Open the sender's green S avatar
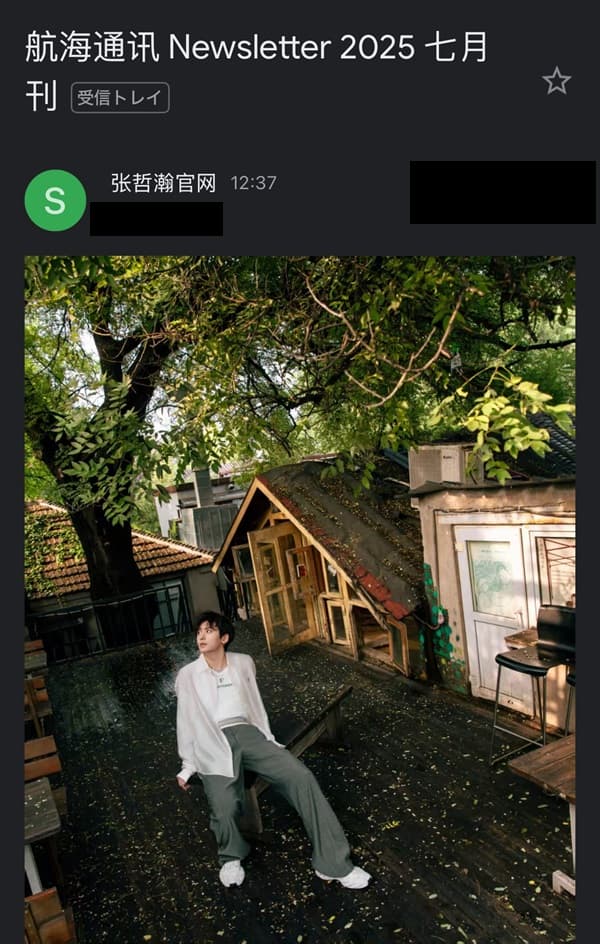The width and height of the screenshot is (600, 944). [55, 200]
